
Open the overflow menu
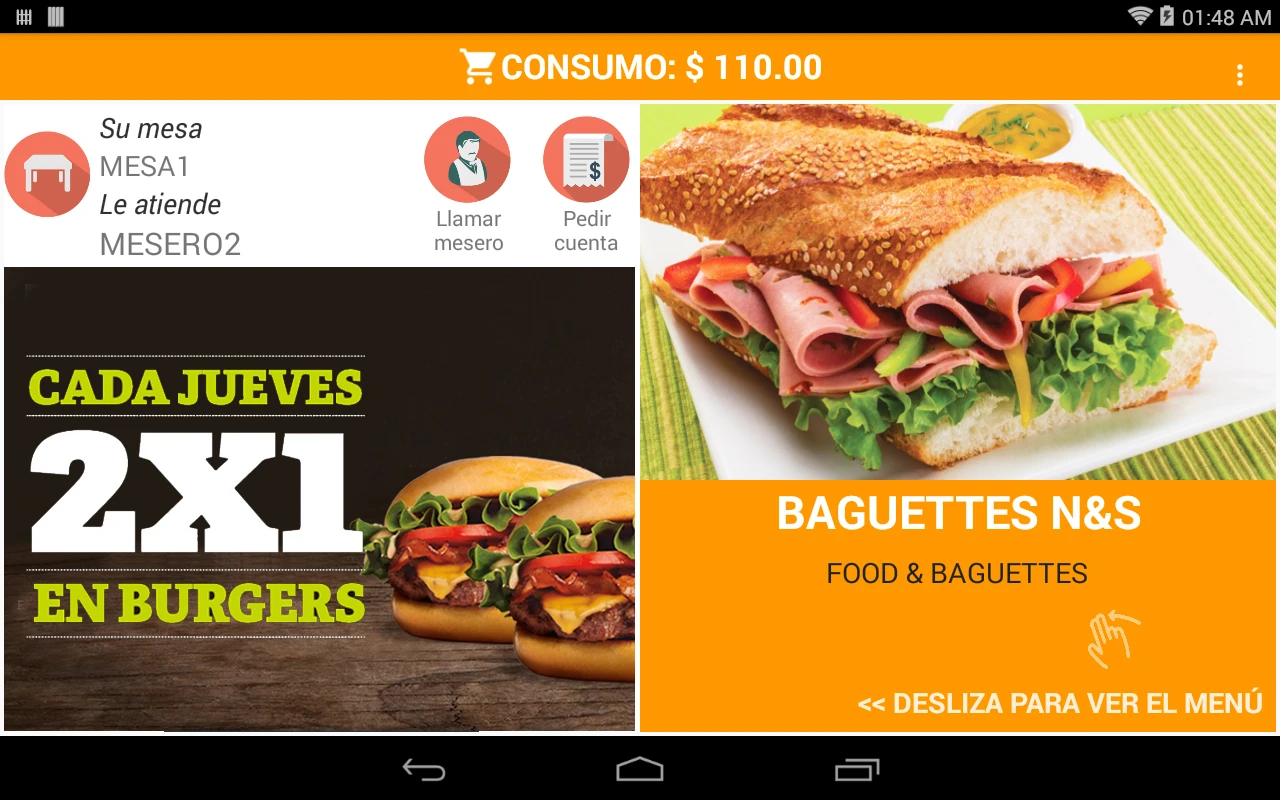click(x=1239, y=75)
